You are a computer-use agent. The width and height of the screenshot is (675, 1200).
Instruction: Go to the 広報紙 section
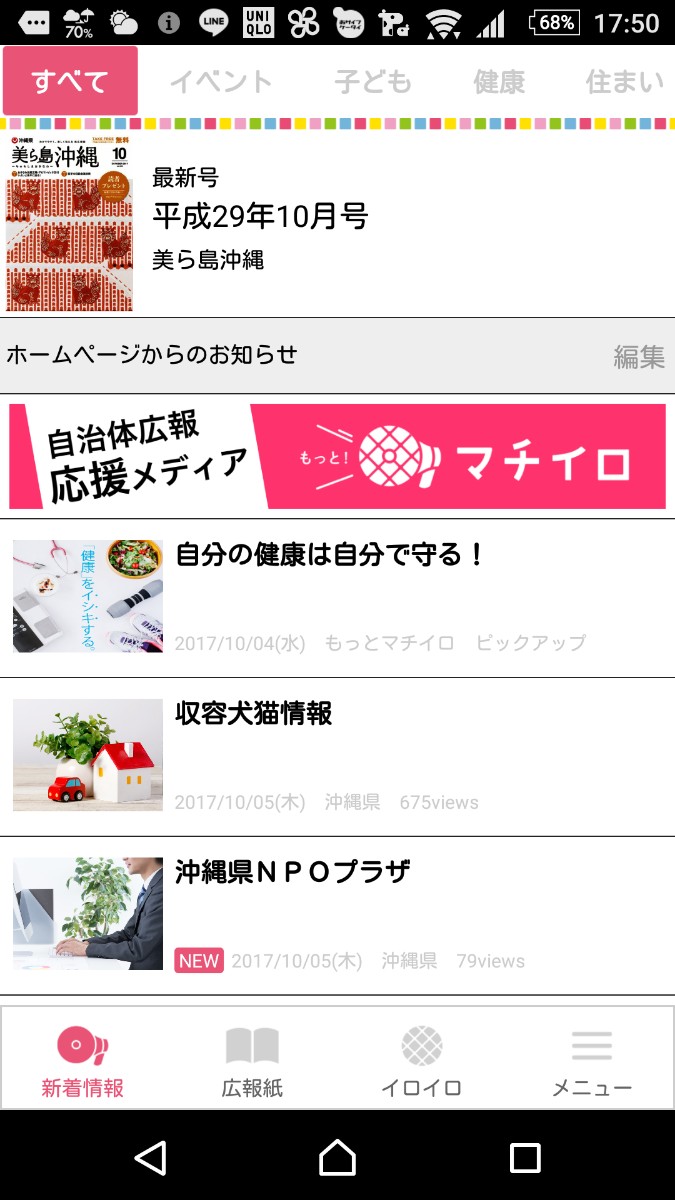(x=252, y=1060)
